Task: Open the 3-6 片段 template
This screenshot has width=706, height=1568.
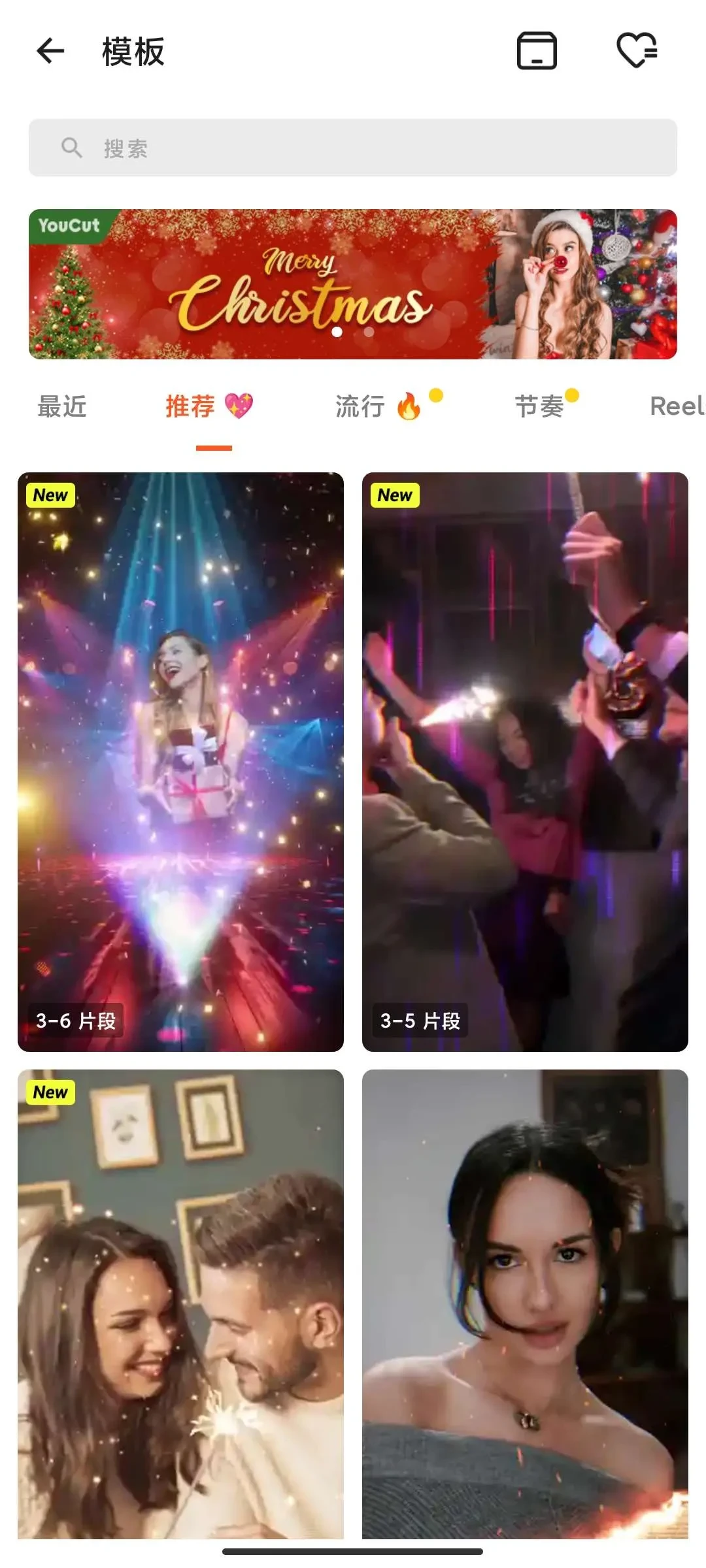Action: [x=180, y=761]
